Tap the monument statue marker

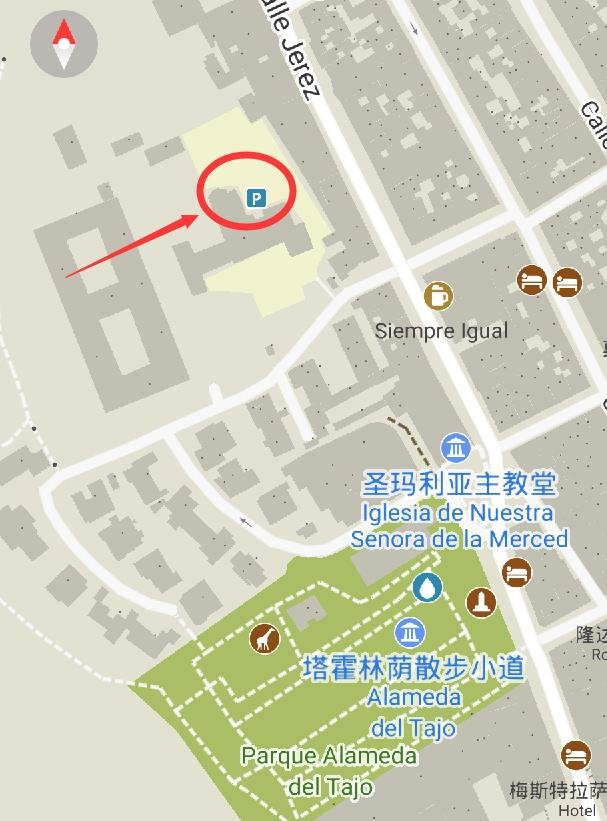(x=481, y=602)
